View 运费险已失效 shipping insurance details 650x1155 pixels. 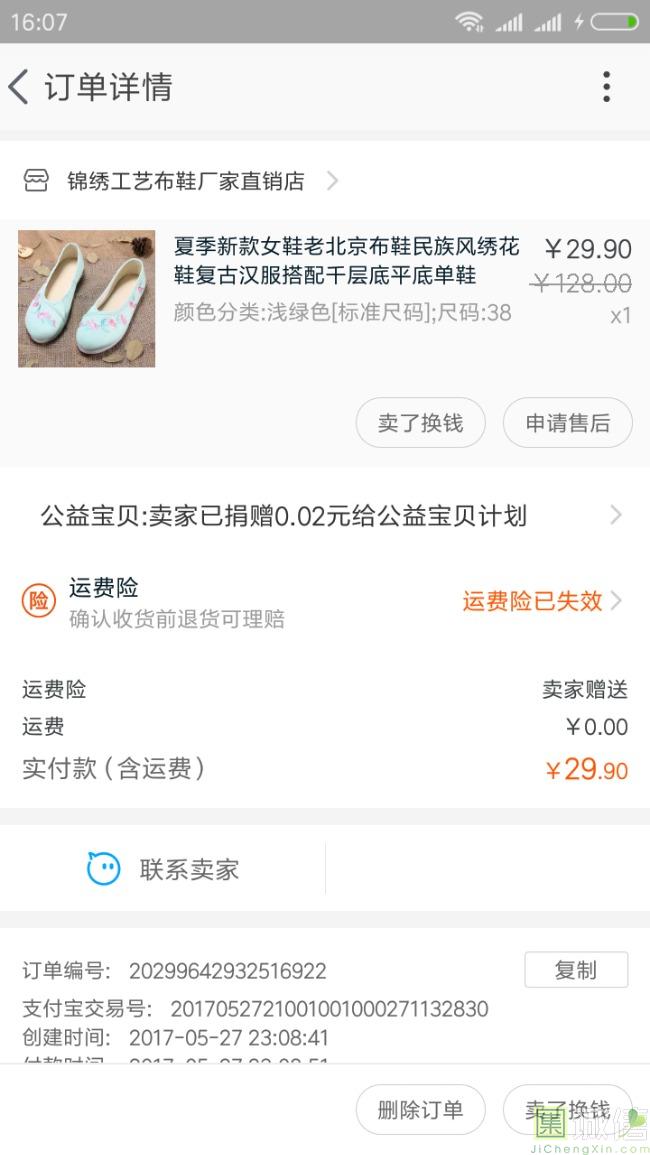pos(541,601)
